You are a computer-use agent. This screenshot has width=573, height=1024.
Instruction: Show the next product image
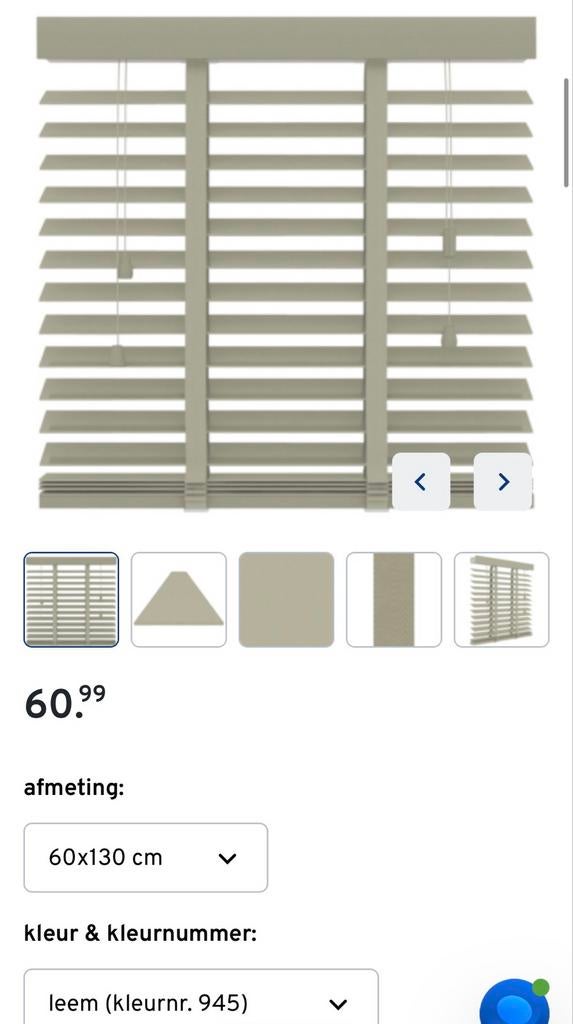[x=502, y=481]
